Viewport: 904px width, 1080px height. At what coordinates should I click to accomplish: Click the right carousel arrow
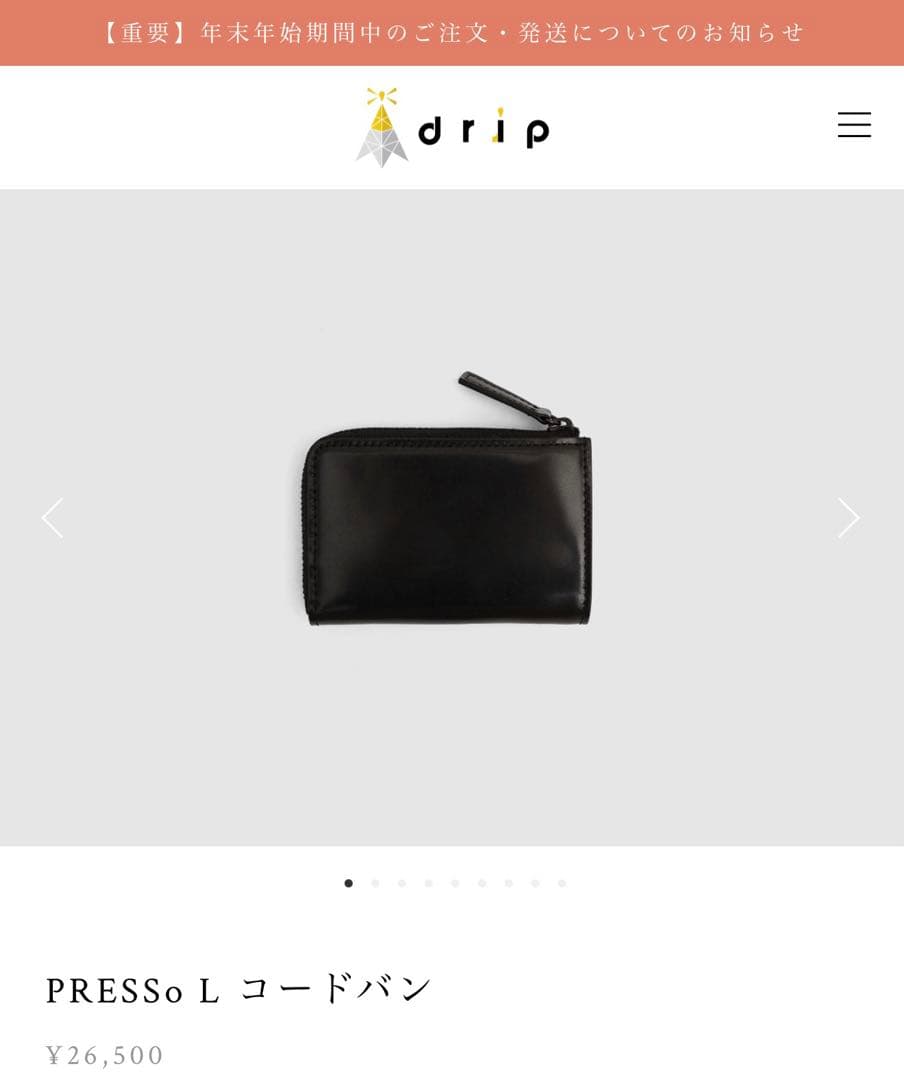848,518
